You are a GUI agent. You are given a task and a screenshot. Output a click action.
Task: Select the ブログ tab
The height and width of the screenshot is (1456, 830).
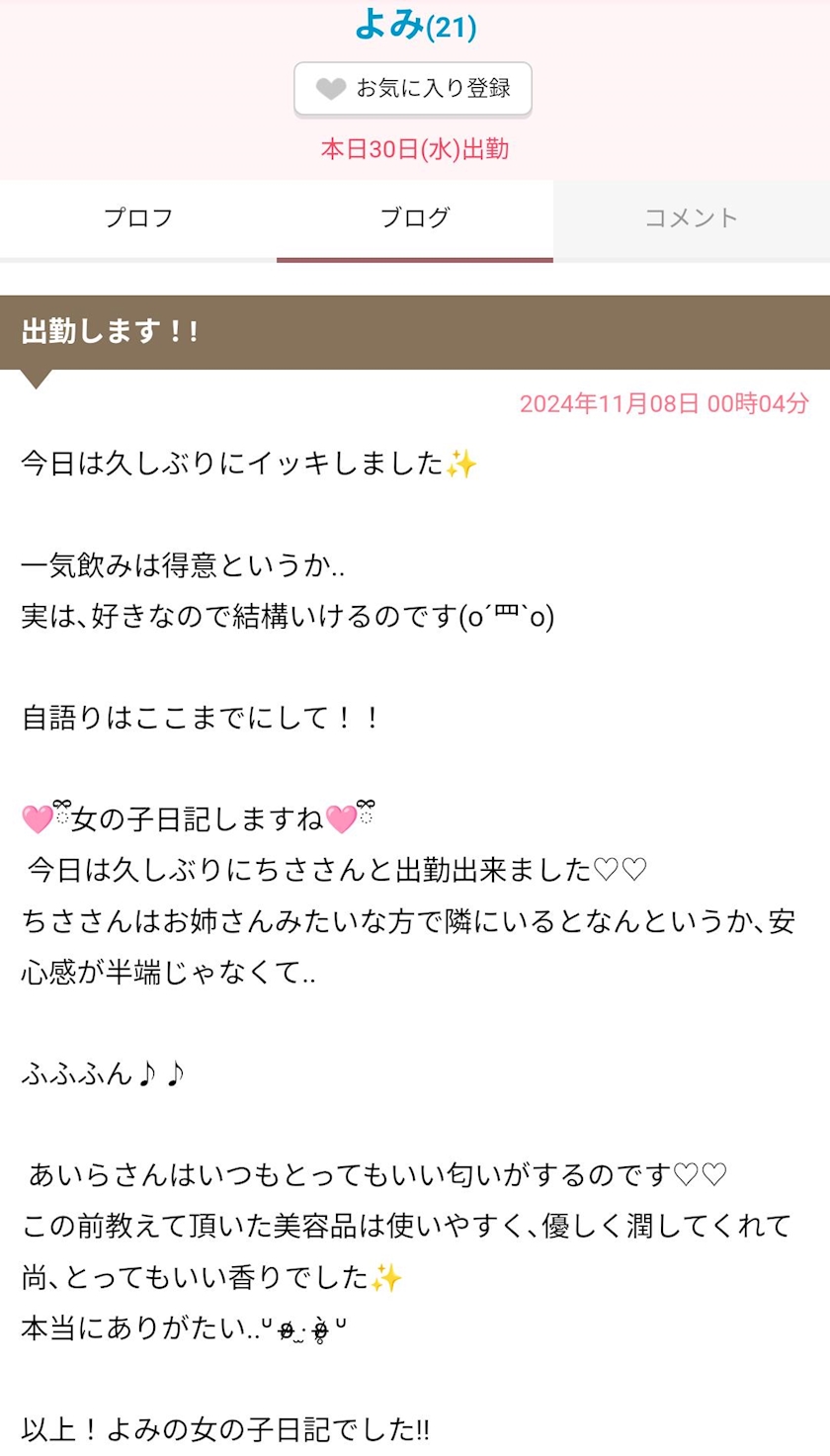pyautogui.click(x=415, y=218)
